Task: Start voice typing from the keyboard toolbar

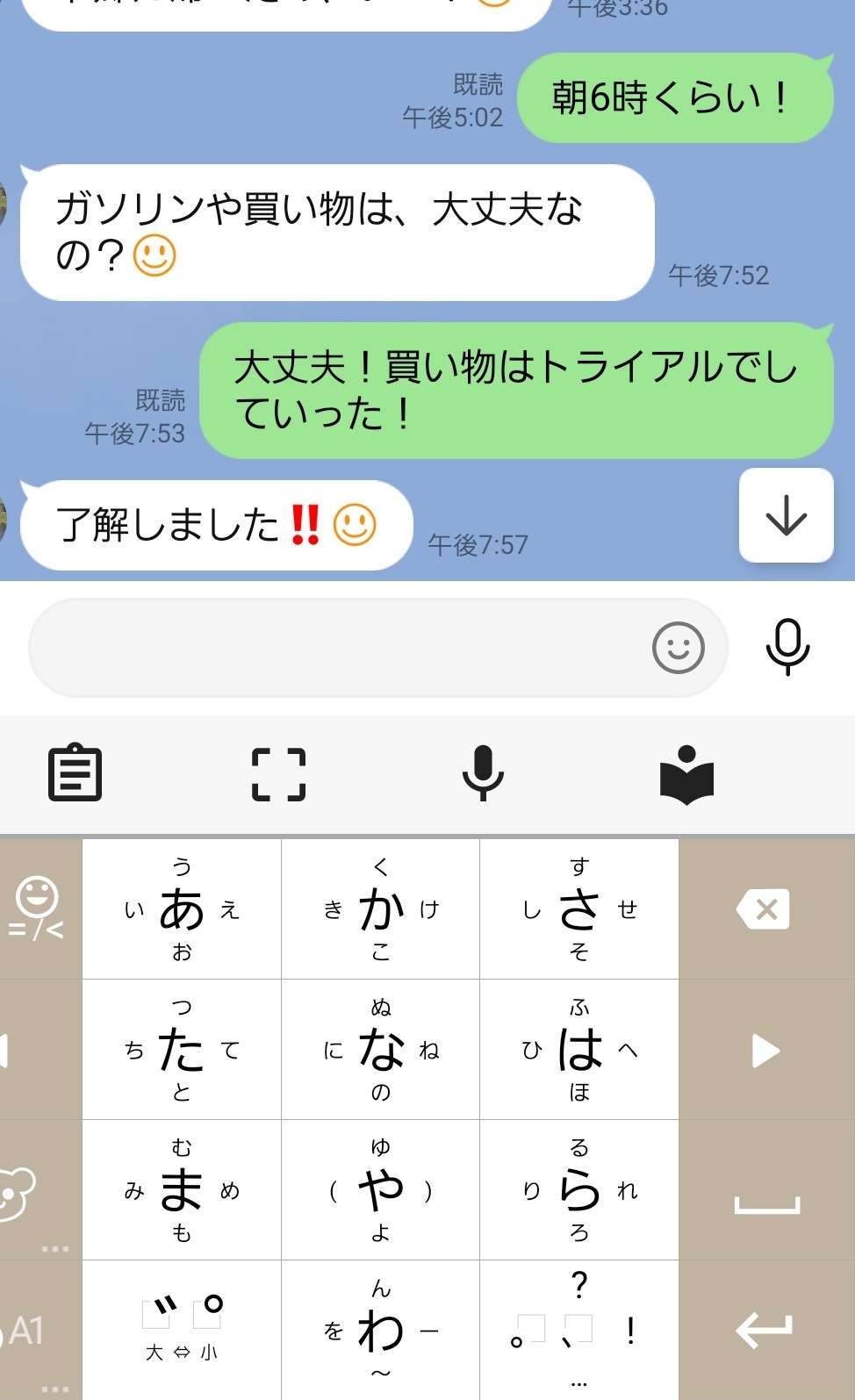Action: pos(482,774)
